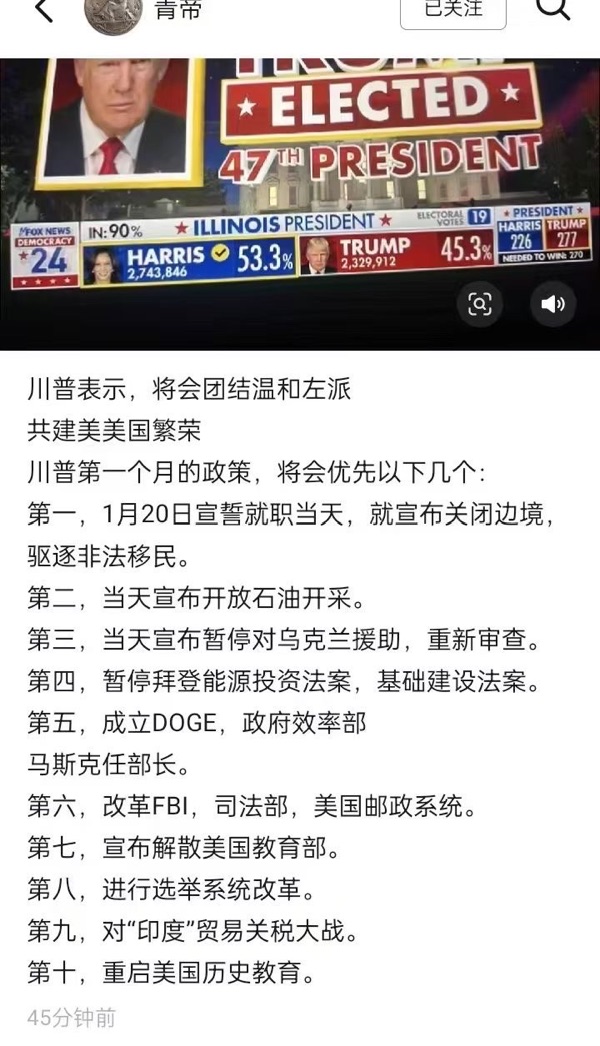
Task: Tap the 已关注 button to unfollow
Action: click(x=453, y=10)
